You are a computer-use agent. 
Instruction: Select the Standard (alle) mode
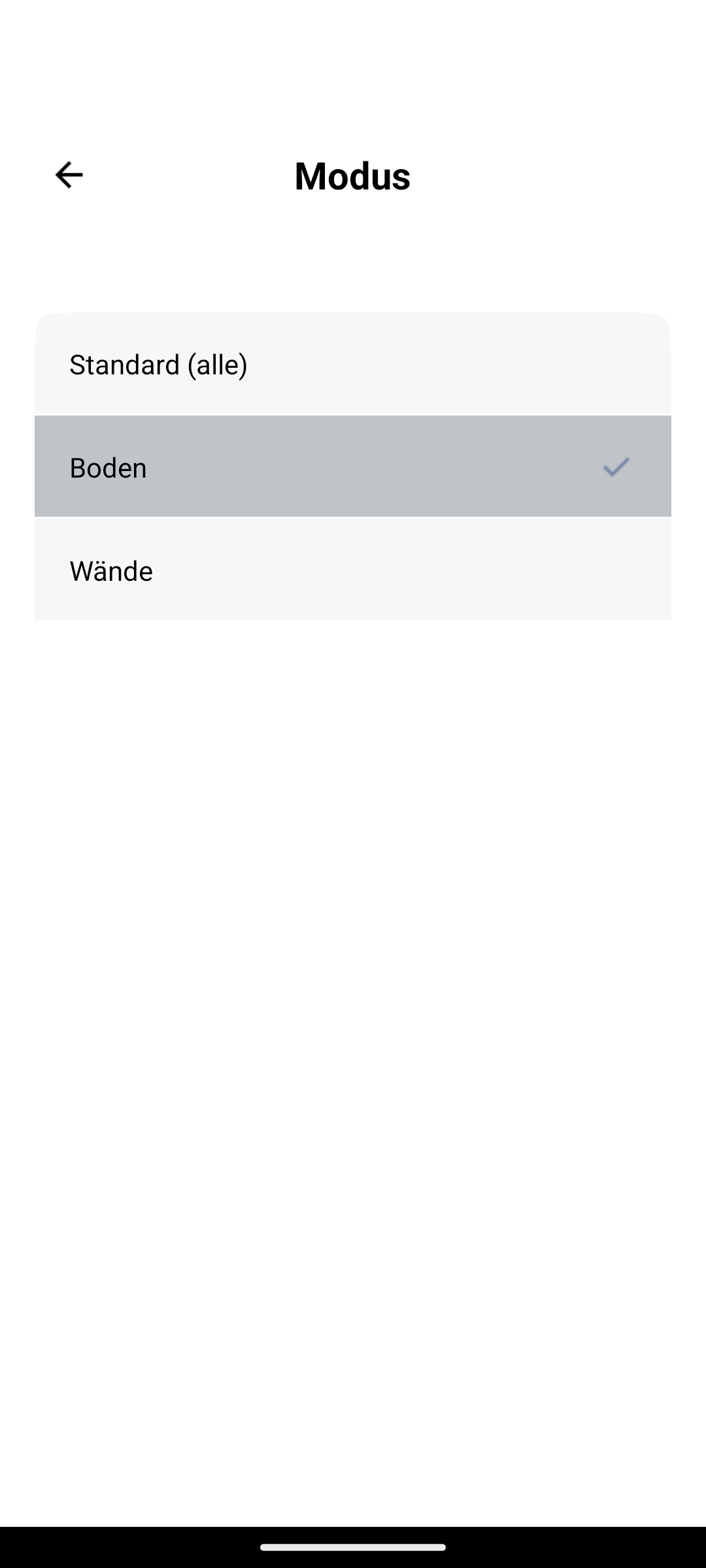pos(353,364)
